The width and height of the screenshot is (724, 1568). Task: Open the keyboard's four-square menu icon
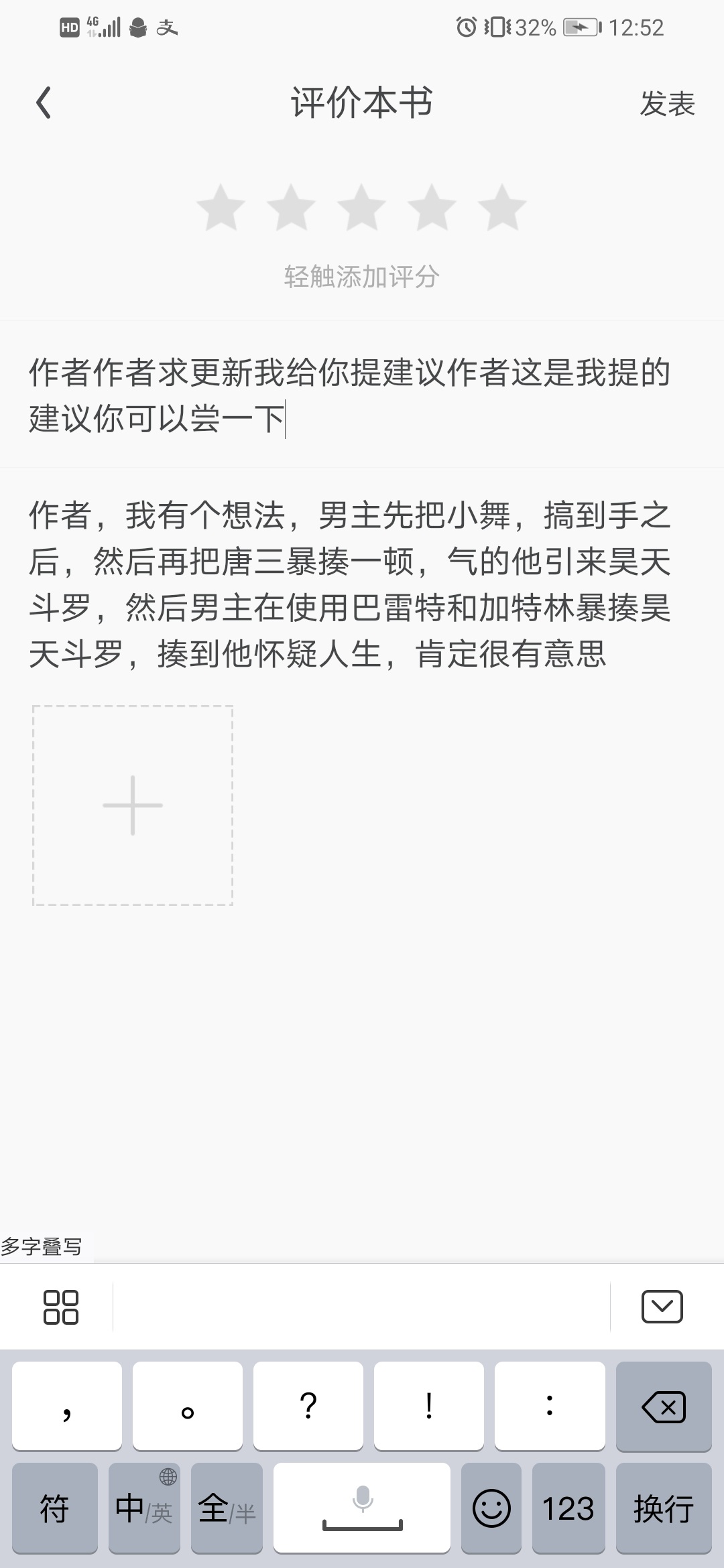(x=60, y=1307)
